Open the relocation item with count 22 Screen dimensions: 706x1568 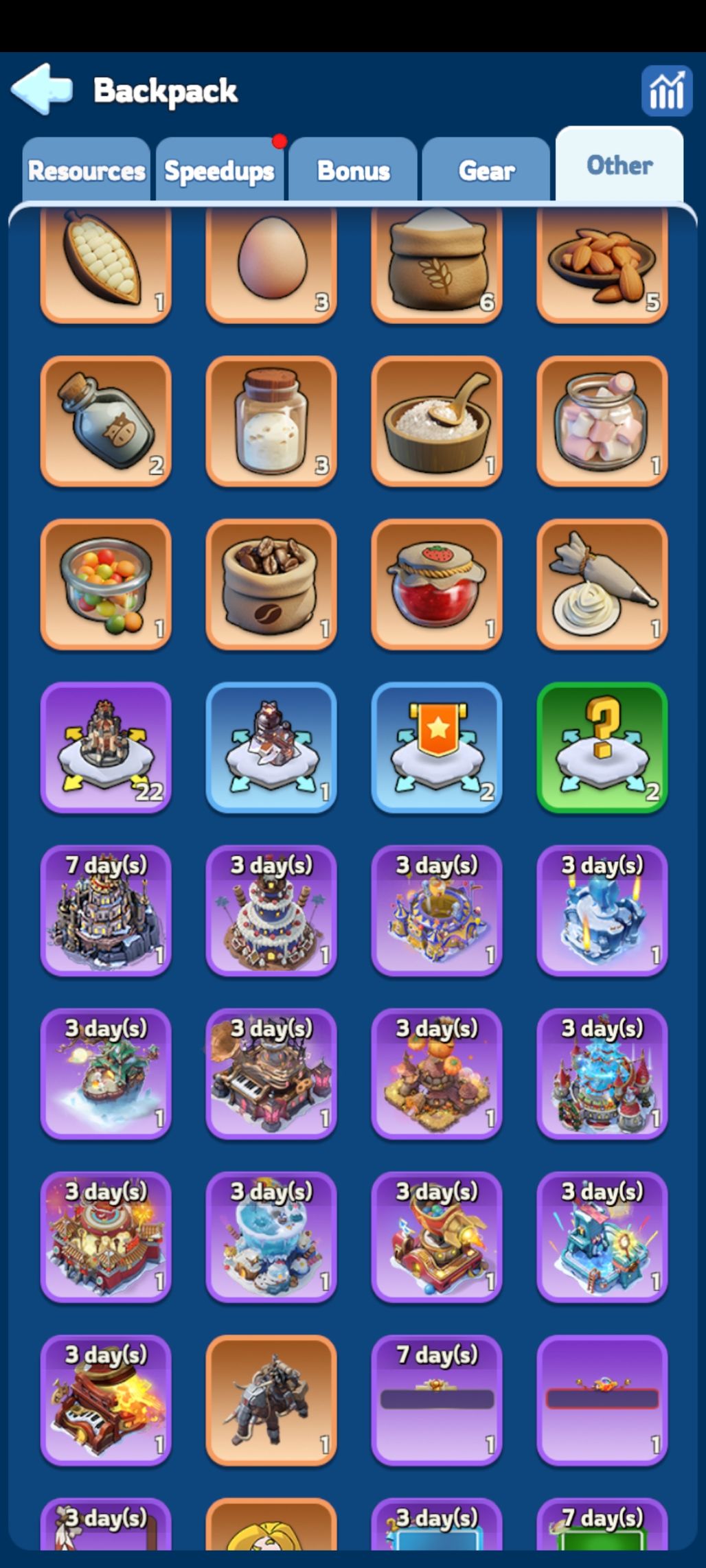(x=106, y=748)
